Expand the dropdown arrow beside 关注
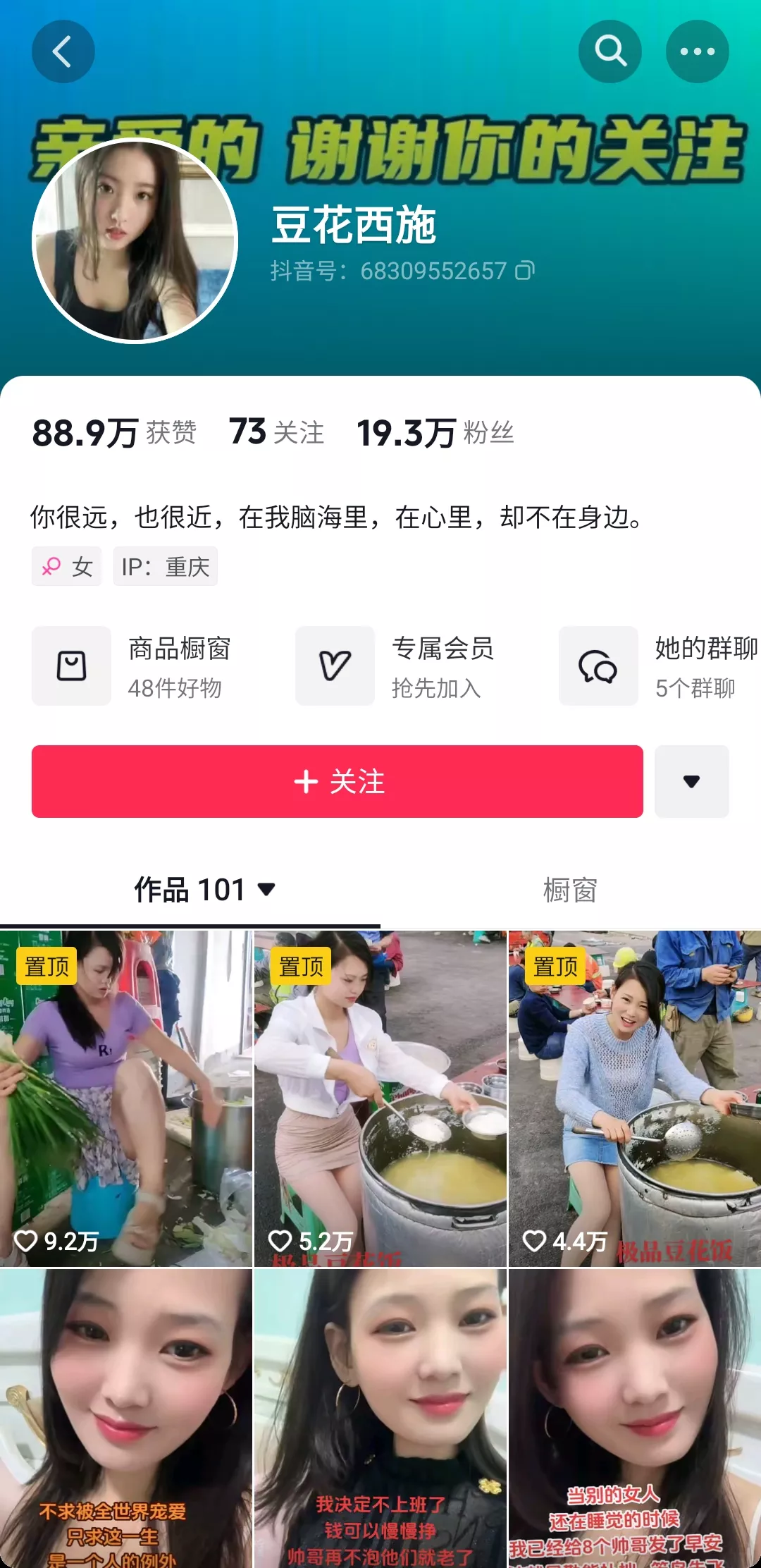 [x=691, y=781]
